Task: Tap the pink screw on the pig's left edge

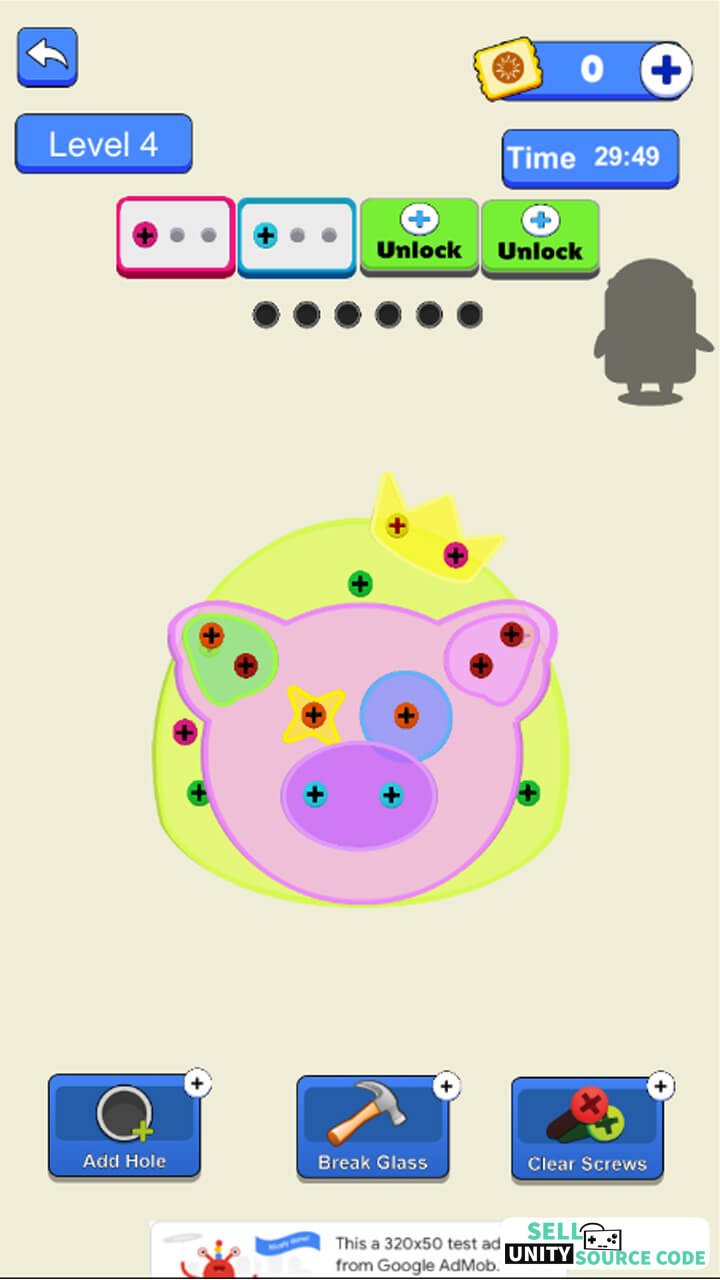Action: tap(184, 732)
